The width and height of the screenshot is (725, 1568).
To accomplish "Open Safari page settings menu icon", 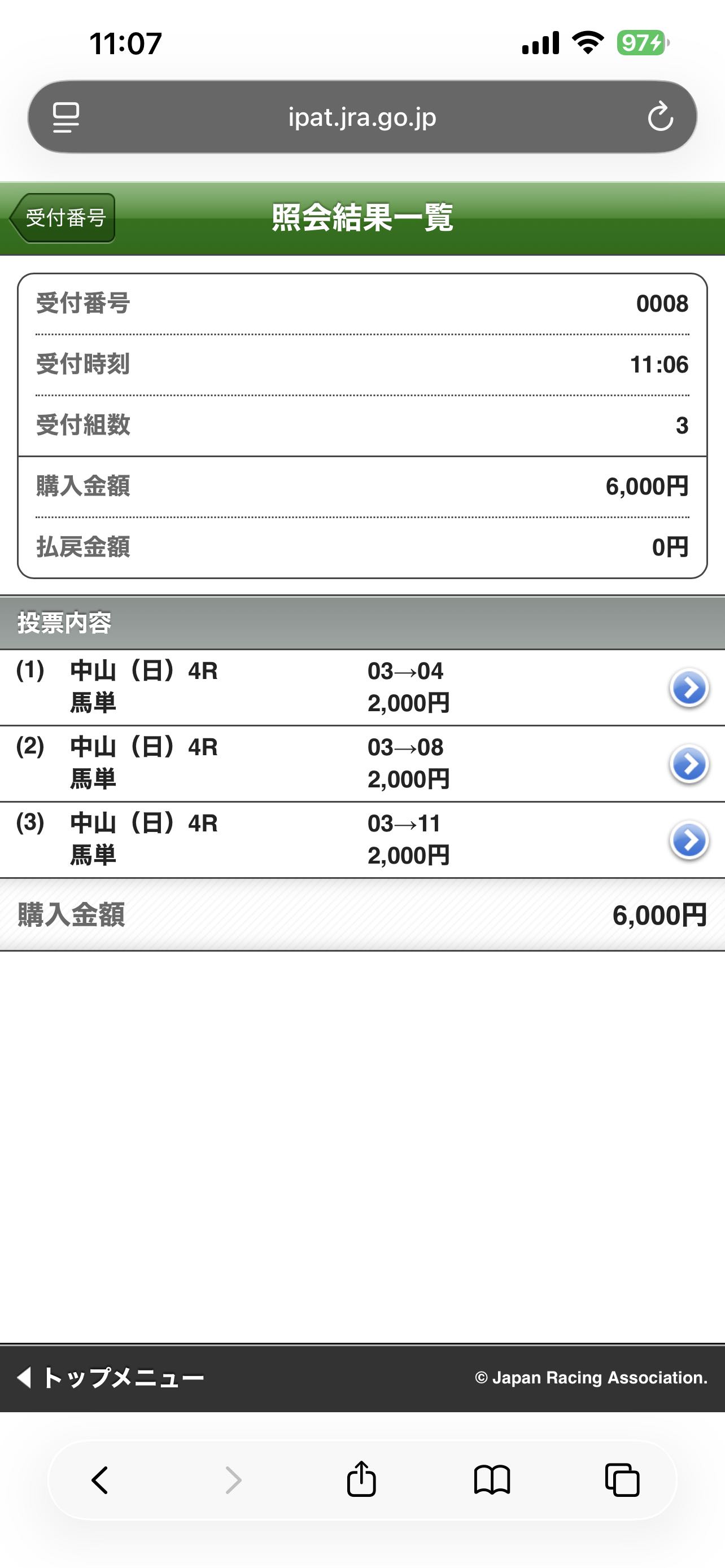I will click(x=65, y=117).
